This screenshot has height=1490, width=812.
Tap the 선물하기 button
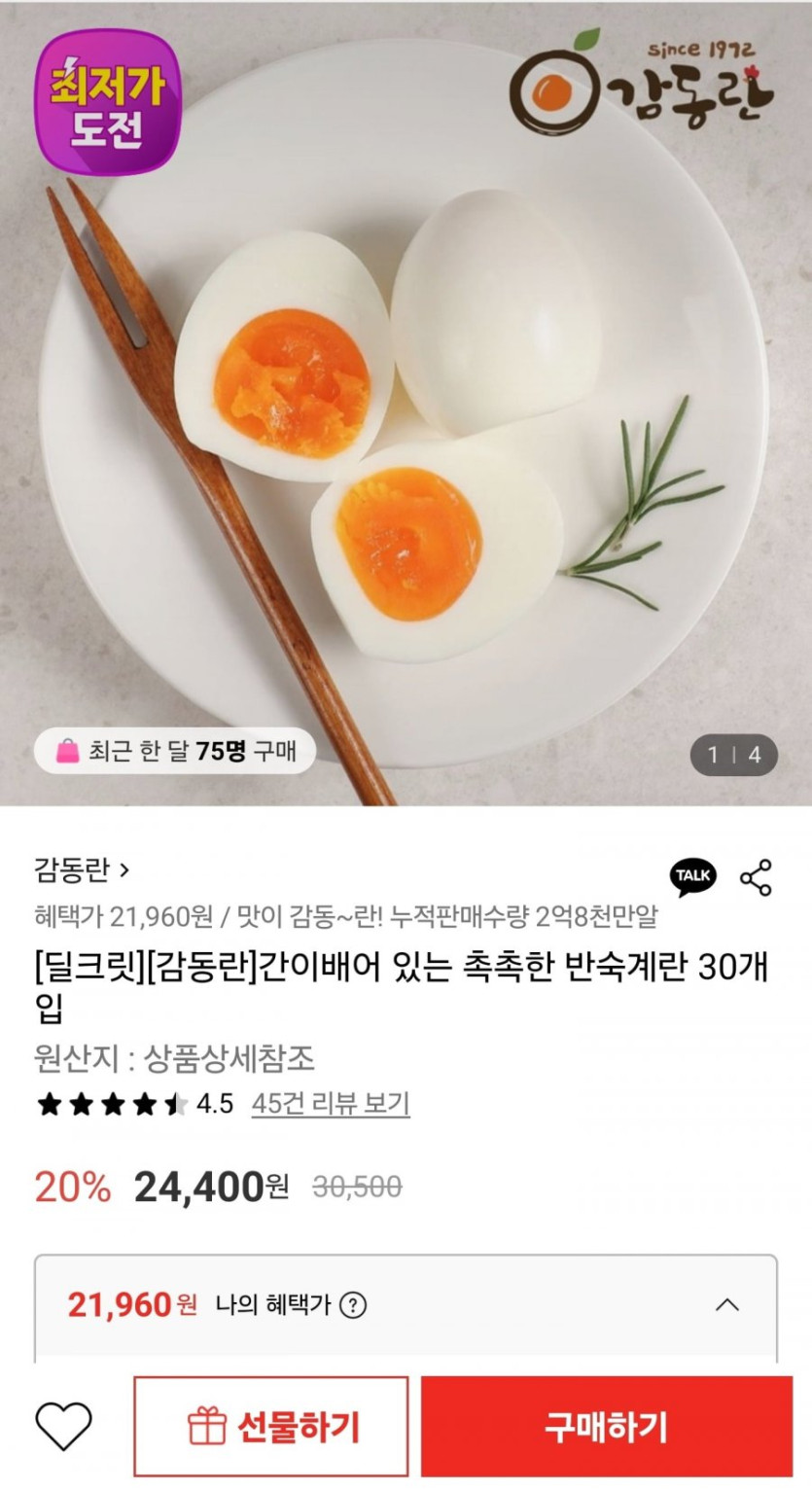[x=271, y=1427]
